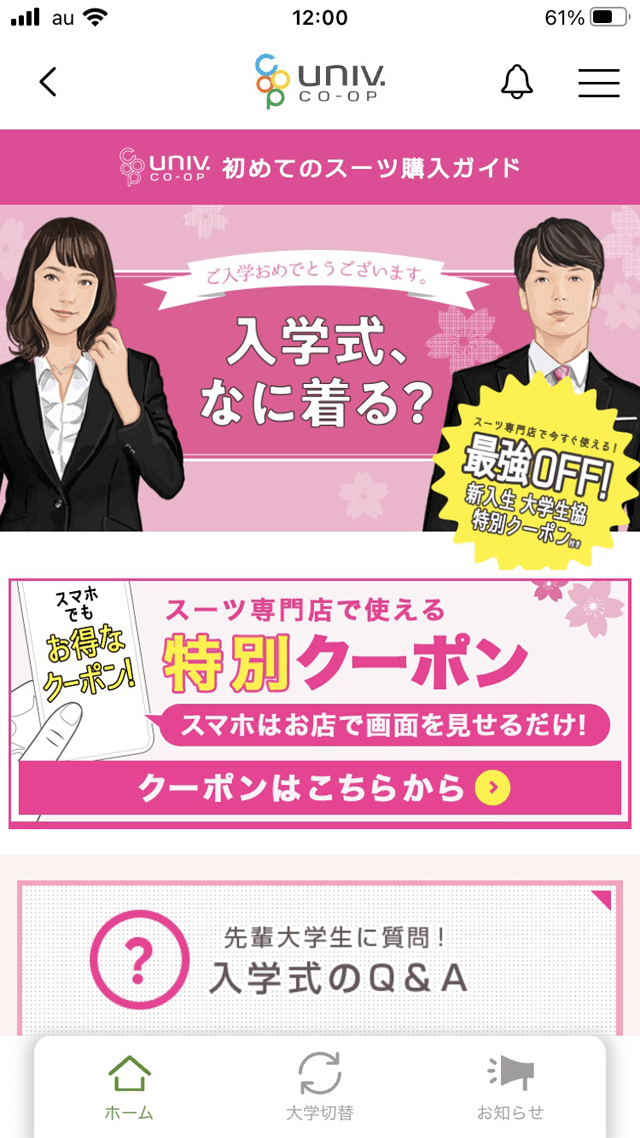Image resolution: width=640 pixels, height=1138 pixels.
Task: Tap the クーポンはこちらから button
Action: tap(320, 788)
